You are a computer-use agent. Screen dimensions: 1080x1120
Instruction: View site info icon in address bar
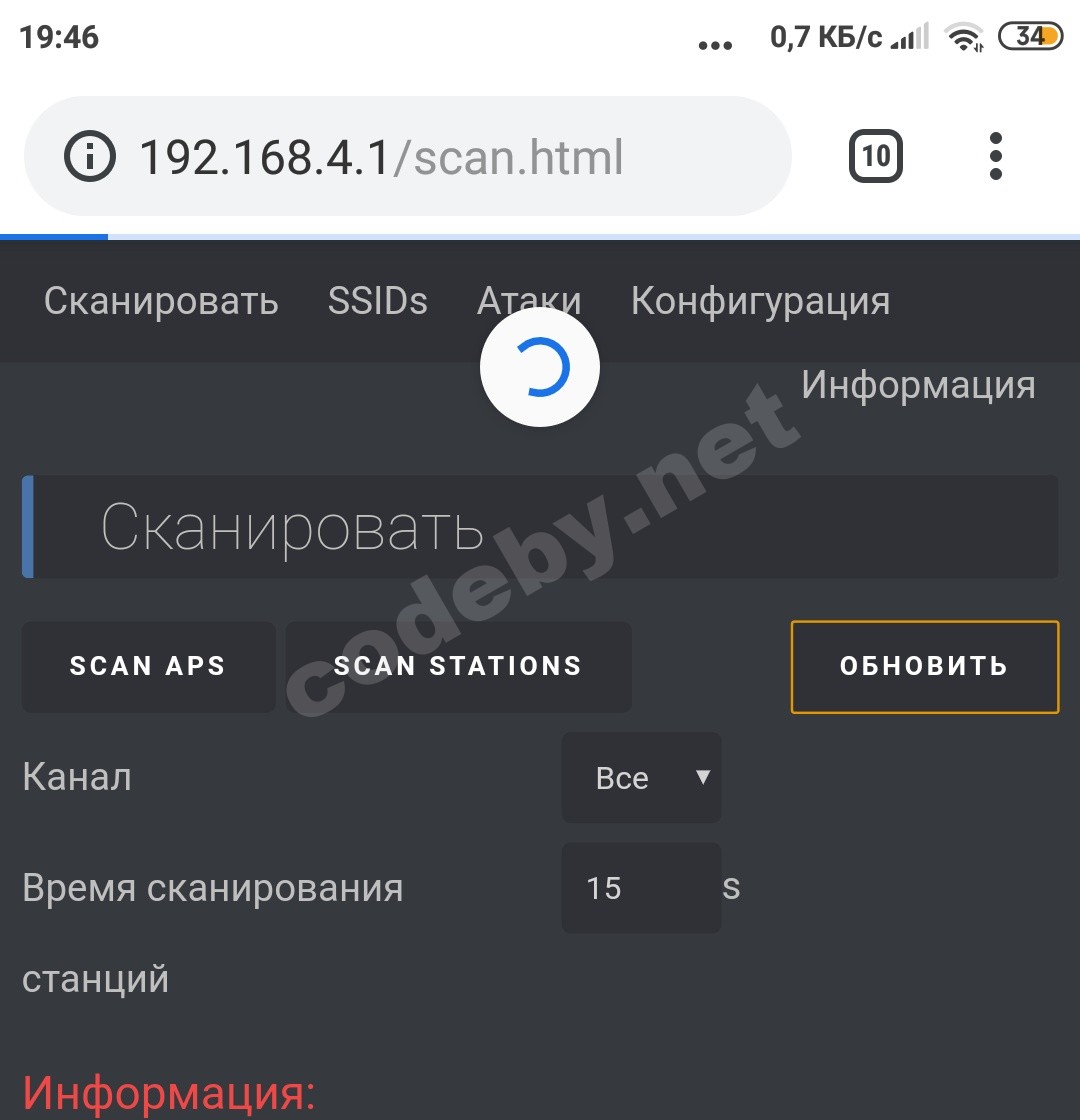pyautogui.click(x=90, y=157)
